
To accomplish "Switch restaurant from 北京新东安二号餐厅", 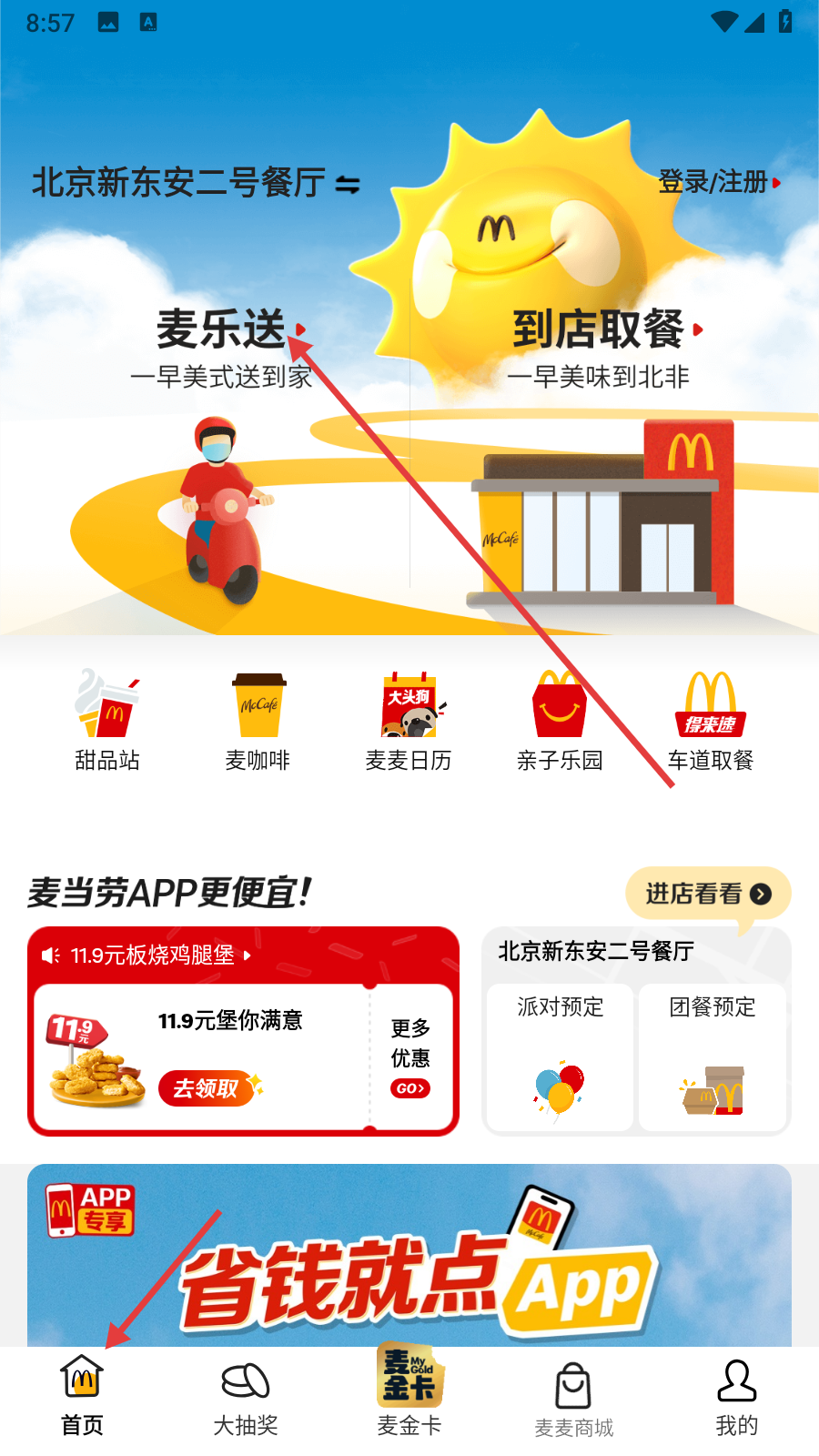I will click(347, 185).
